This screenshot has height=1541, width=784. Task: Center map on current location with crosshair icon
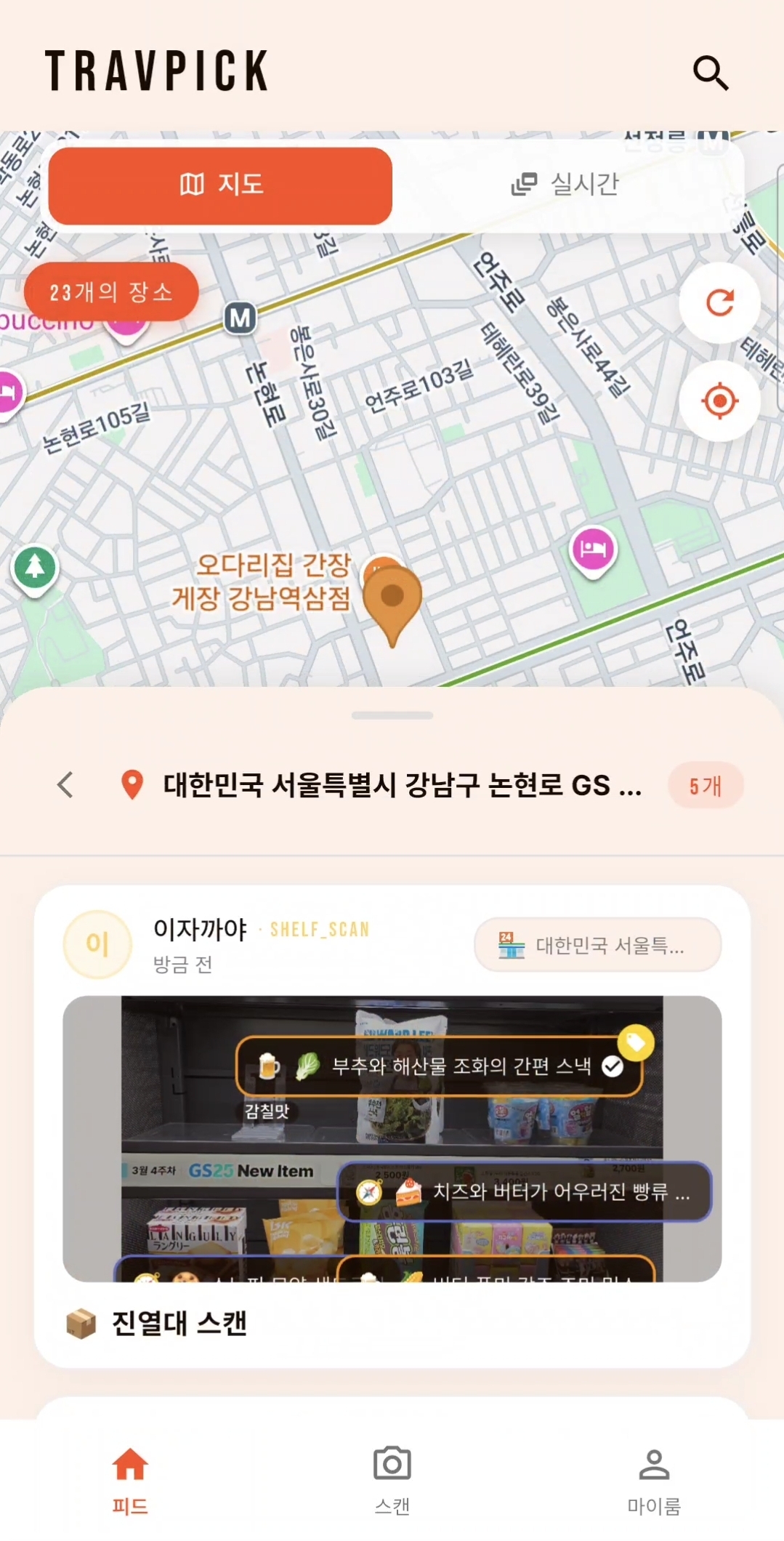[719, 401]
